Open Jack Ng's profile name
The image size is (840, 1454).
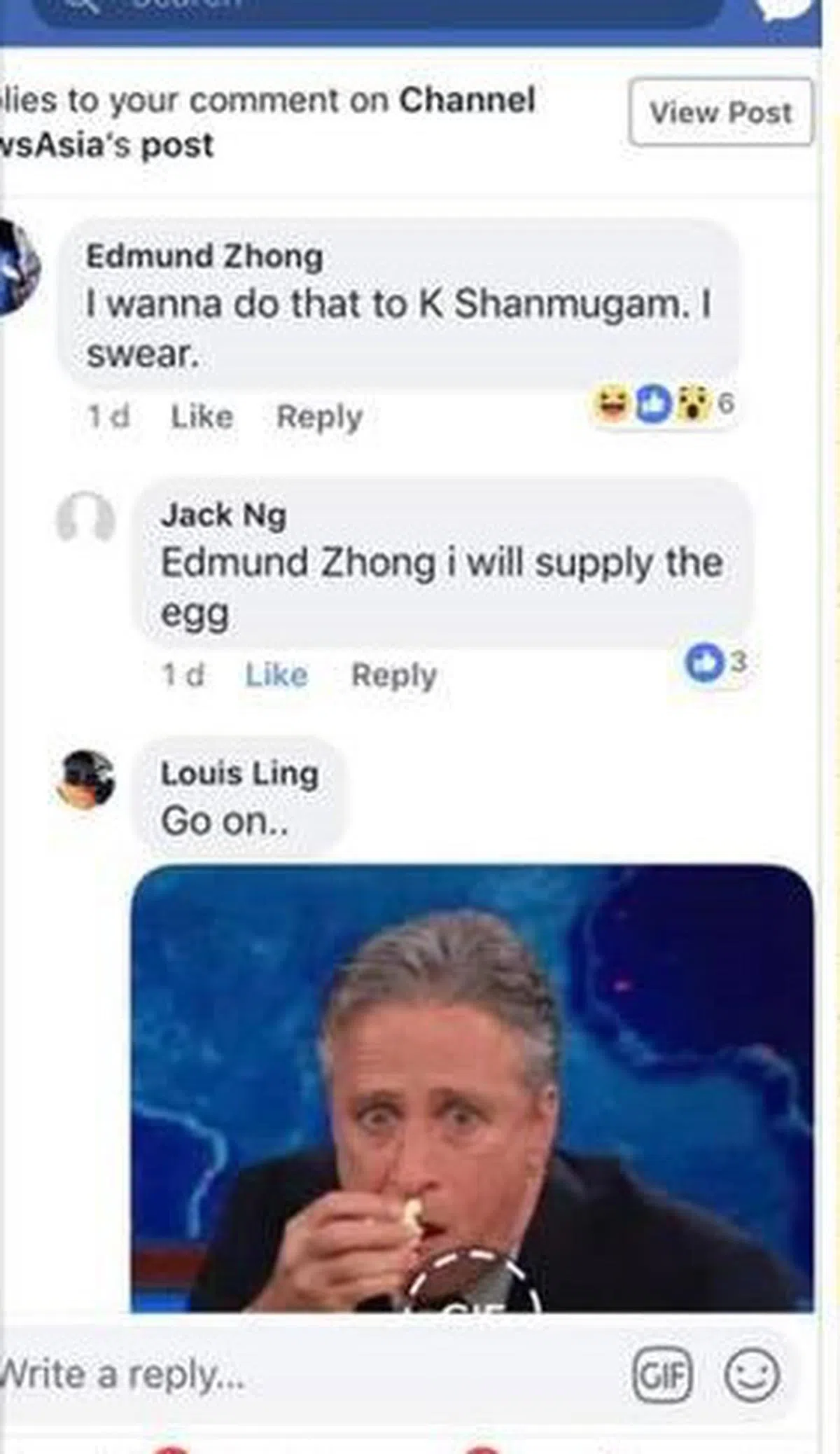[223, 515]
